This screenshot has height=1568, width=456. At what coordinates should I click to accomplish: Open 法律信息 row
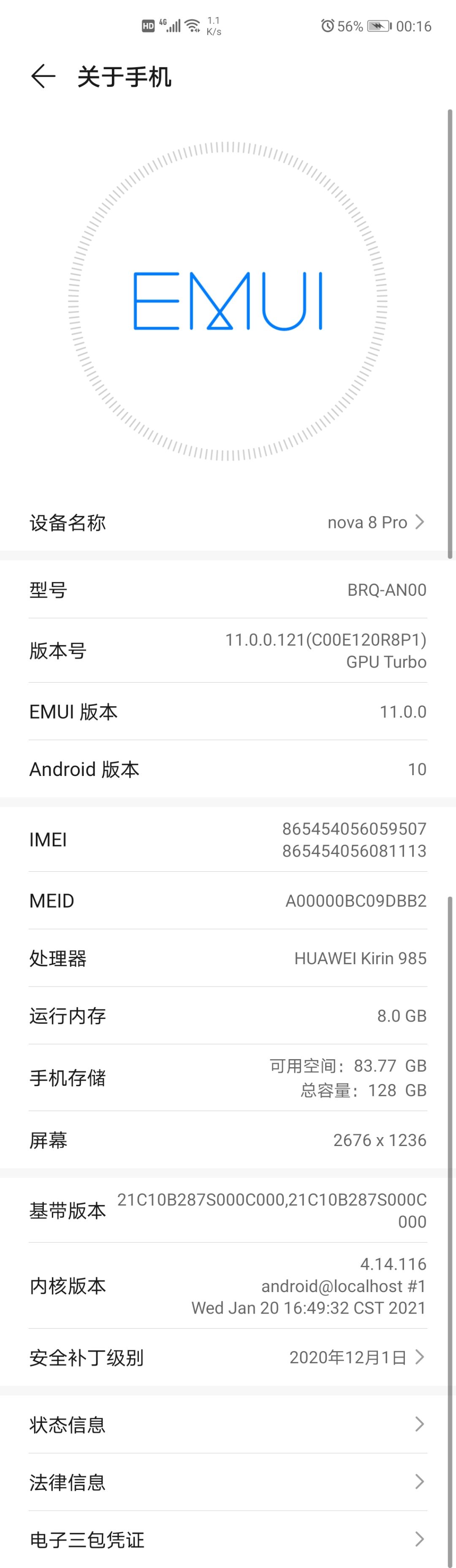[228, 1481]
